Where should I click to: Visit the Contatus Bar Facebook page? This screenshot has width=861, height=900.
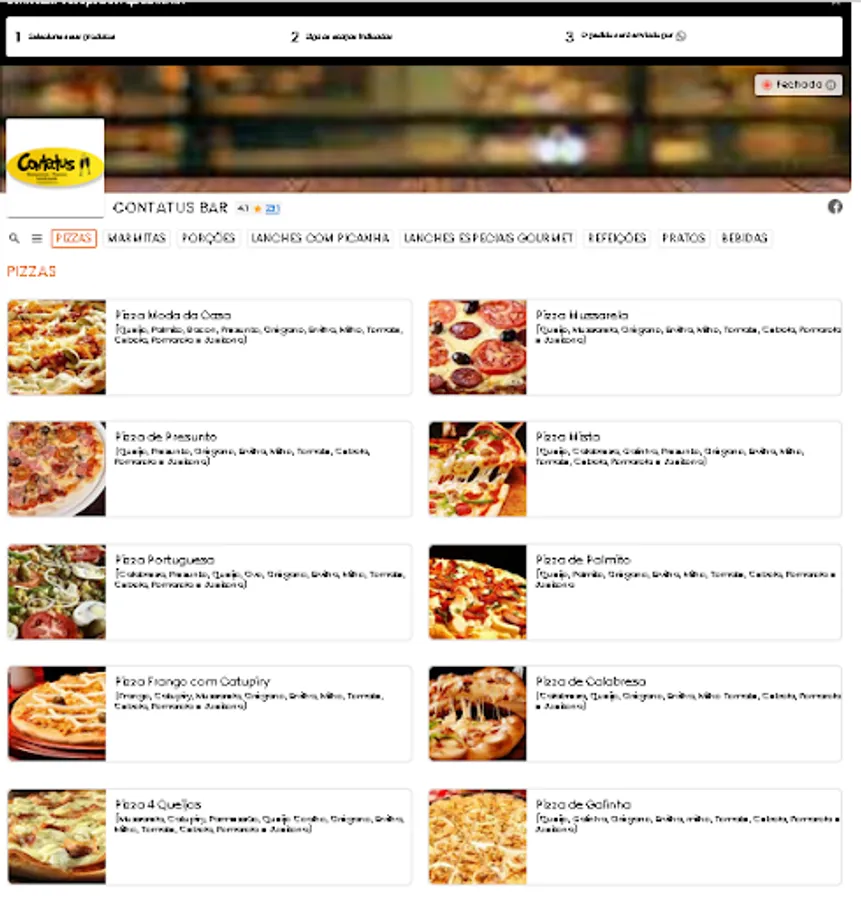[835, 207]
